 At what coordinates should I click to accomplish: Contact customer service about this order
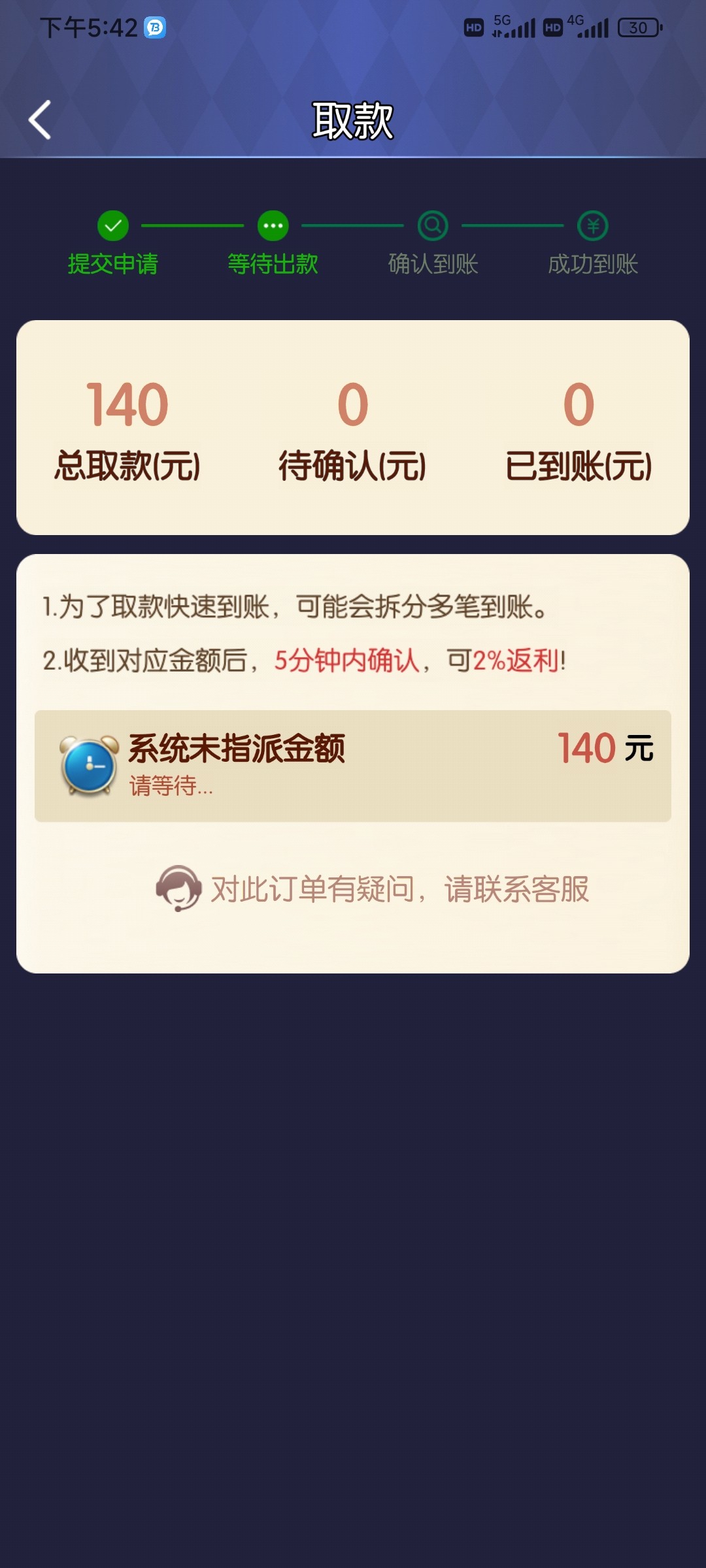(x=373, y=889)
